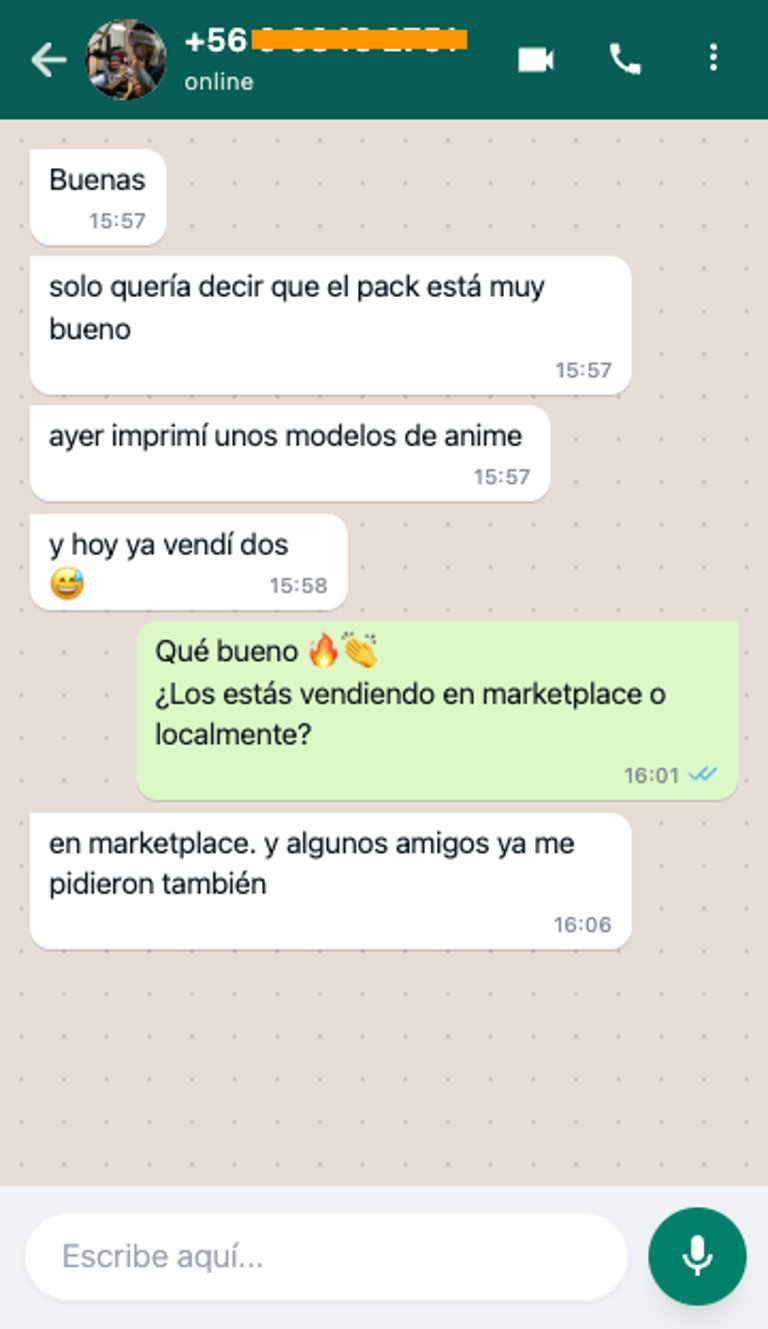Image resolution: width=768 pixels, height=1329 pixels.
Task: Tap the microphone voice message button
Action: point(697,1256)
